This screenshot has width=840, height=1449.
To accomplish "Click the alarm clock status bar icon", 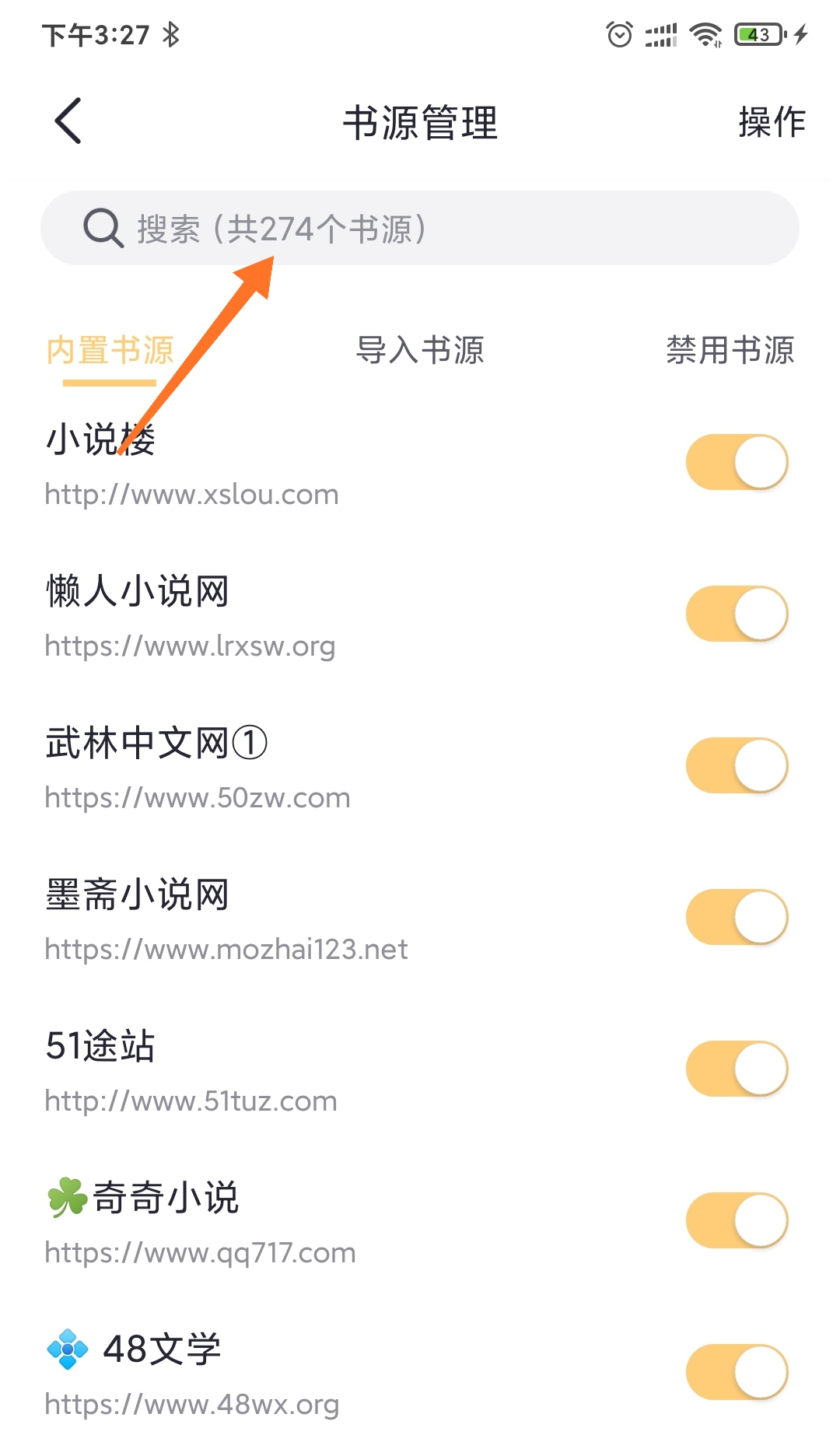I will pos(620,34).
